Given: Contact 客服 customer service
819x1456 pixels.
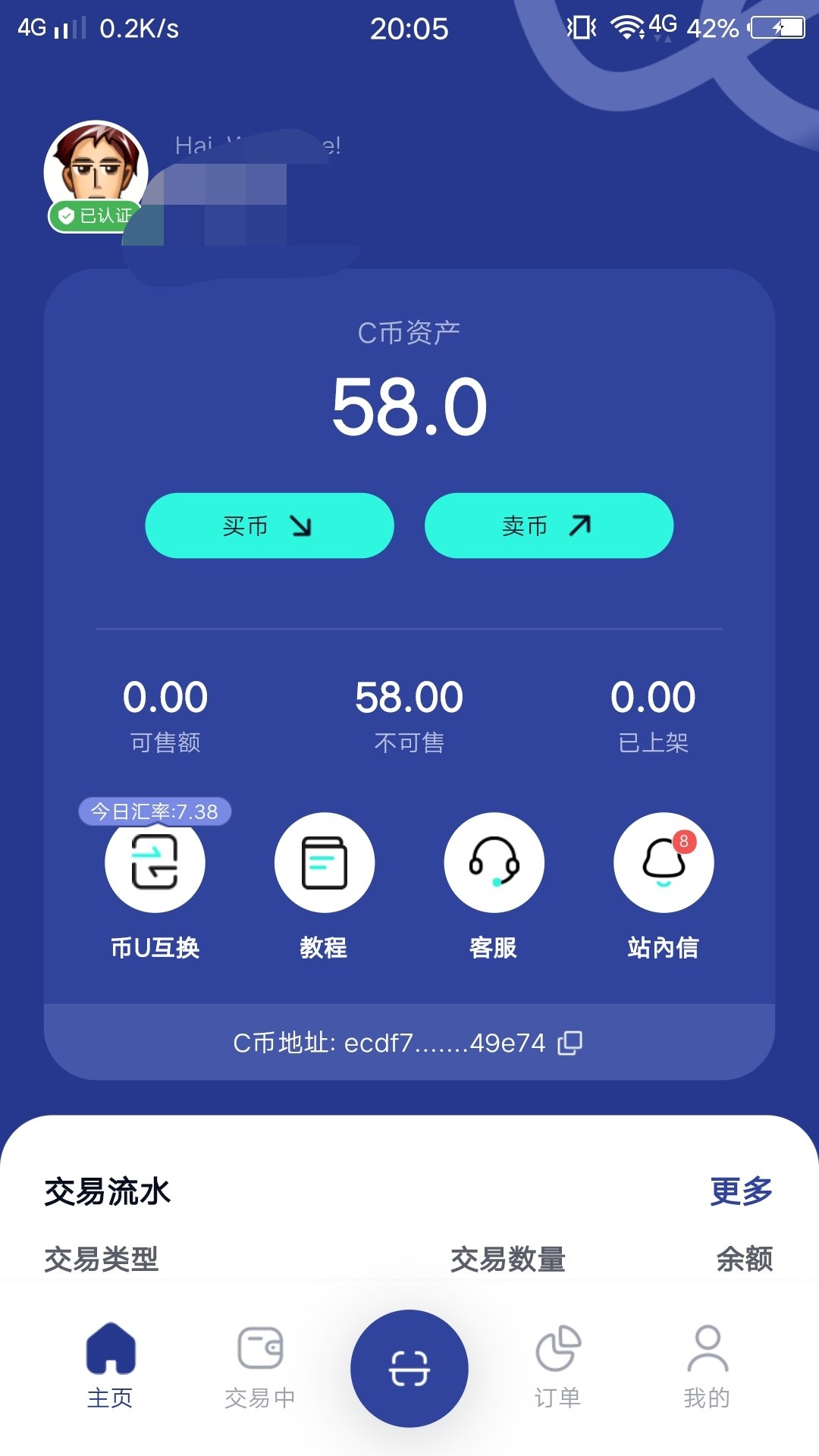Looking at the screenshot, I should point(494,863).
